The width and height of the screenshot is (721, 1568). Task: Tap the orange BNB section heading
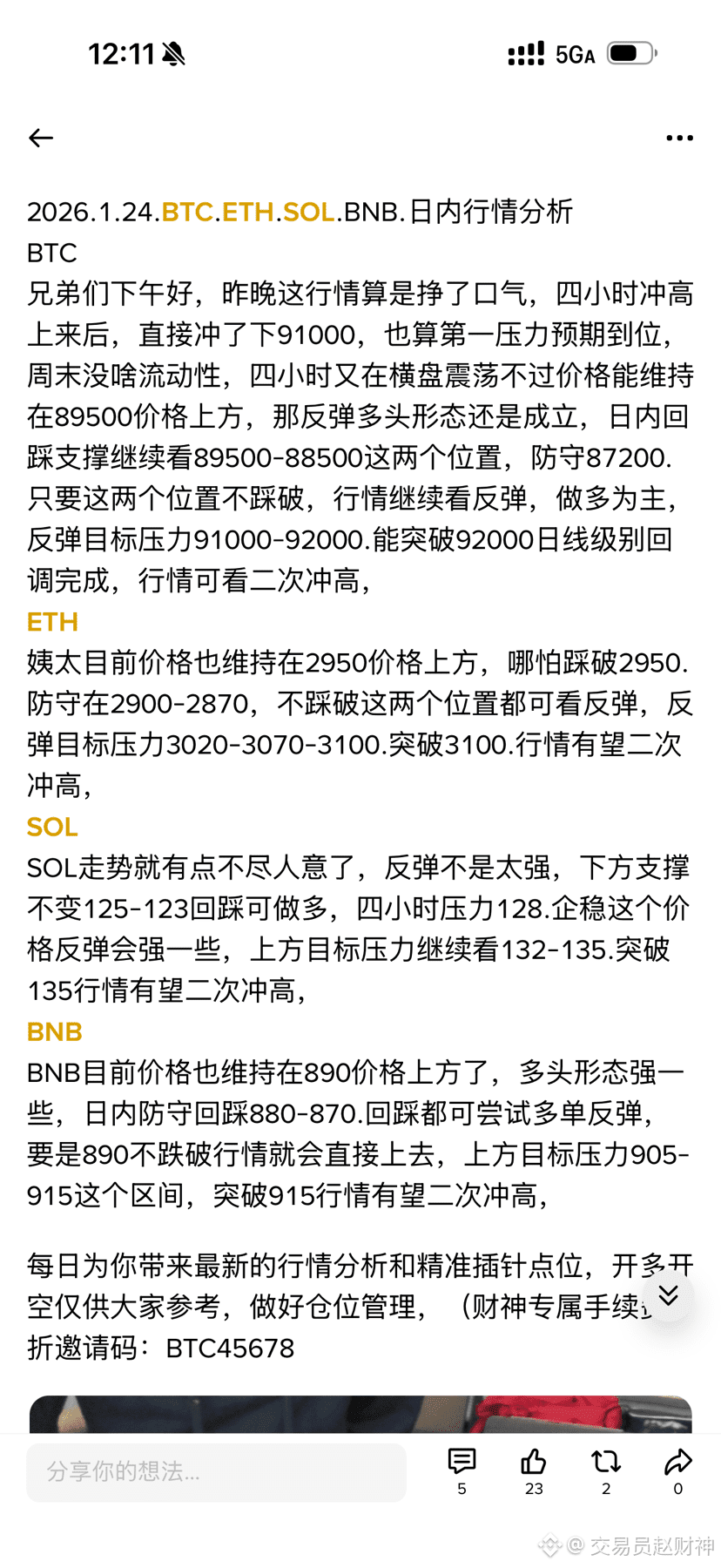tap(54, 1032)
